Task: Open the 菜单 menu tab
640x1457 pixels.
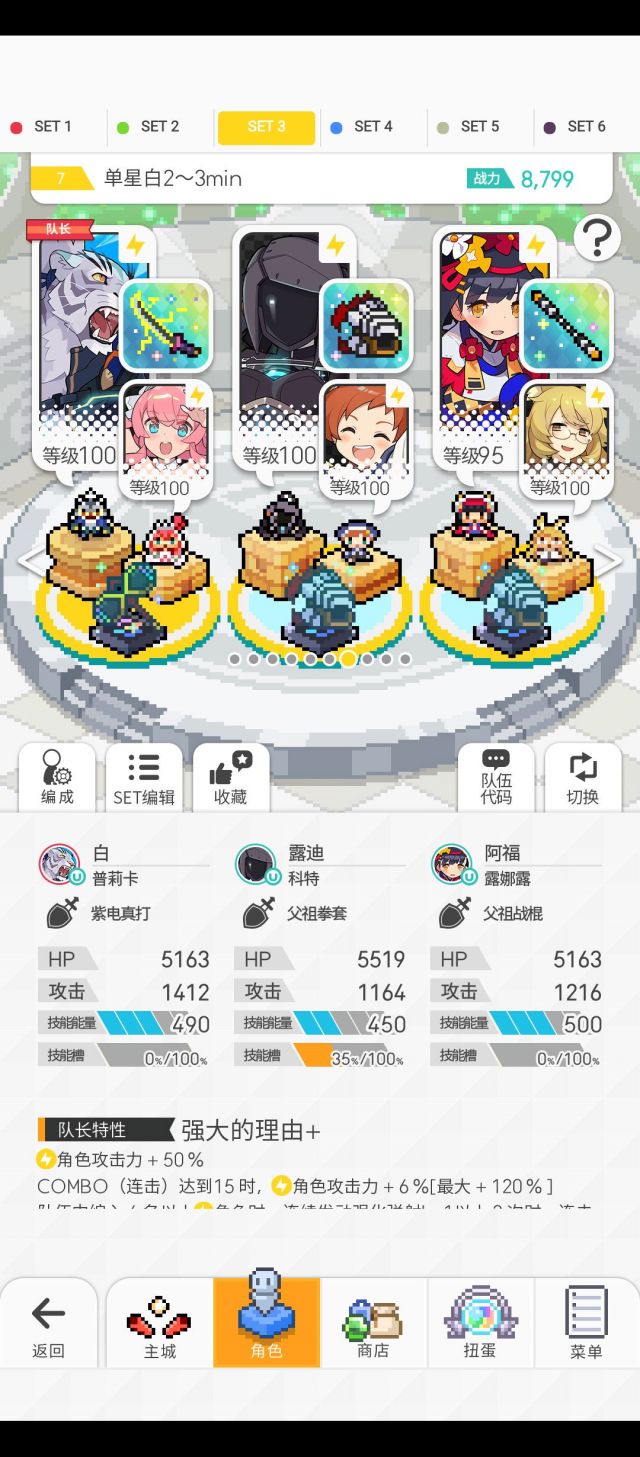Action: [x=587, y=1323]
